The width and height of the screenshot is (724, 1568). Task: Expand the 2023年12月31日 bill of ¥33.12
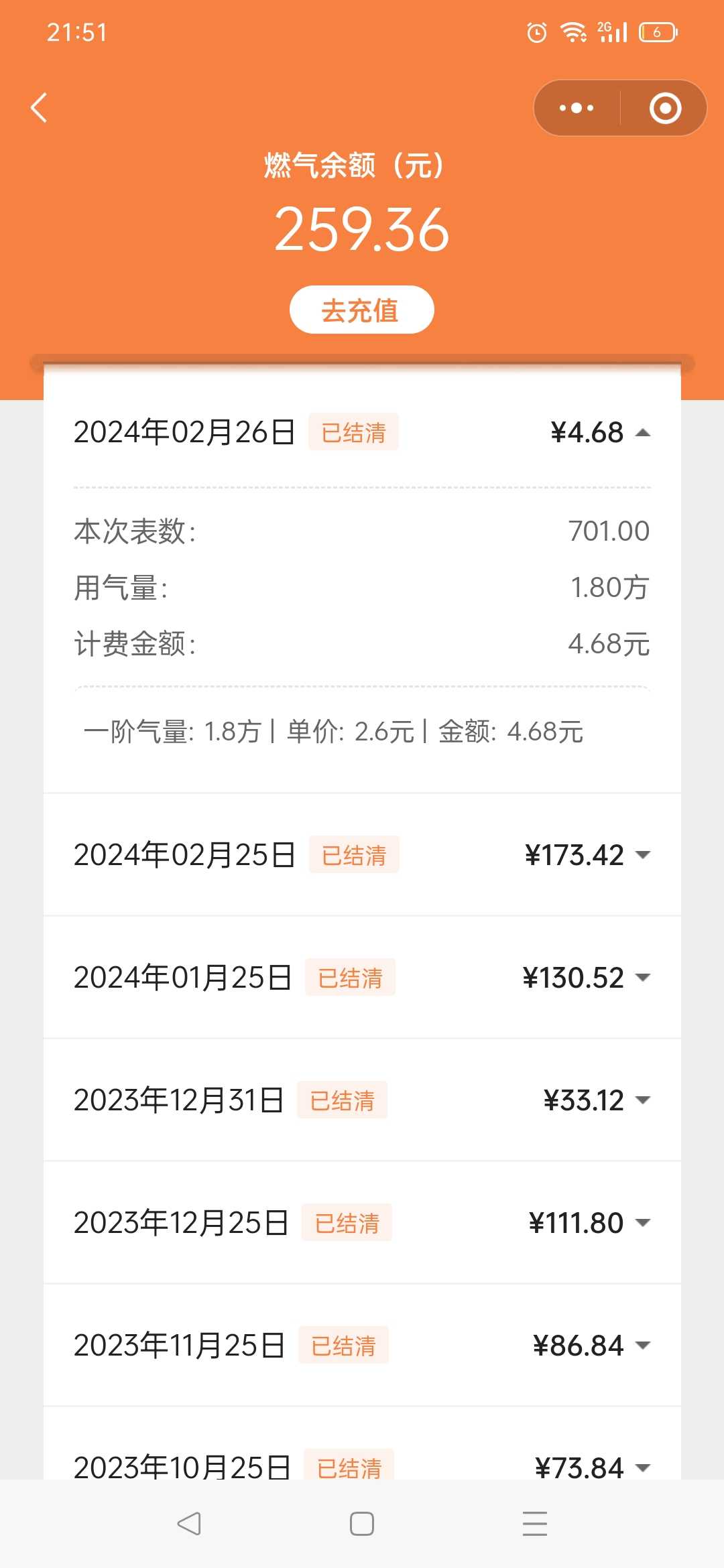click(362, 1100)
